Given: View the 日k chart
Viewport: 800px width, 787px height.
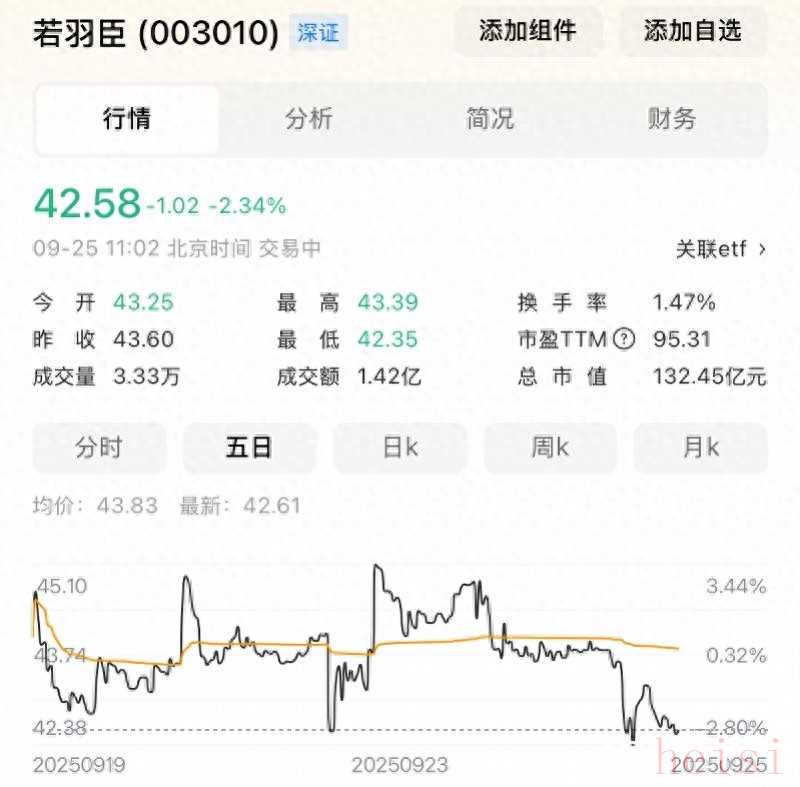Looking at the screenshot, I should tap(400, 447).
